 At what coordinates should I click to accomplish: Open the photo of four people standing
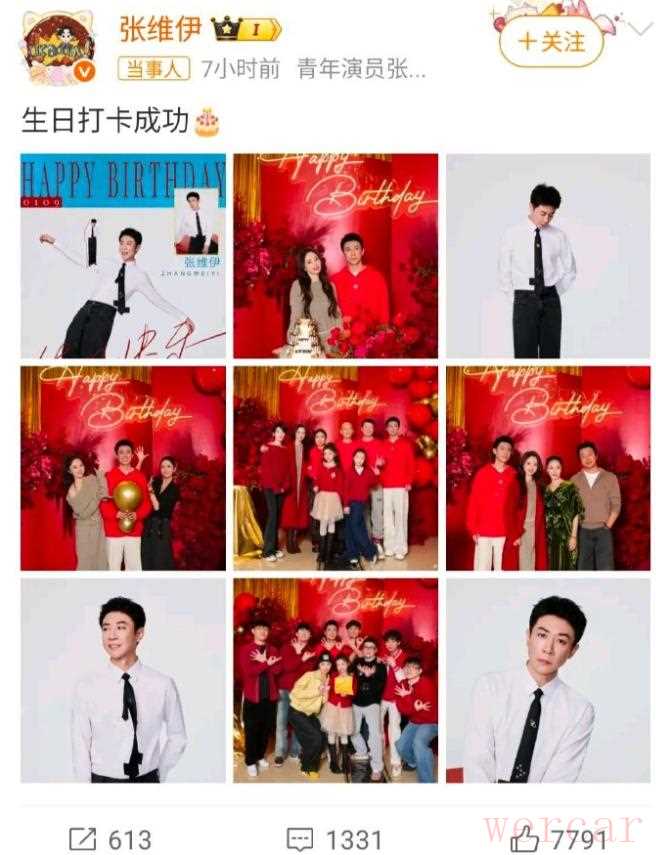coord(548,468)
